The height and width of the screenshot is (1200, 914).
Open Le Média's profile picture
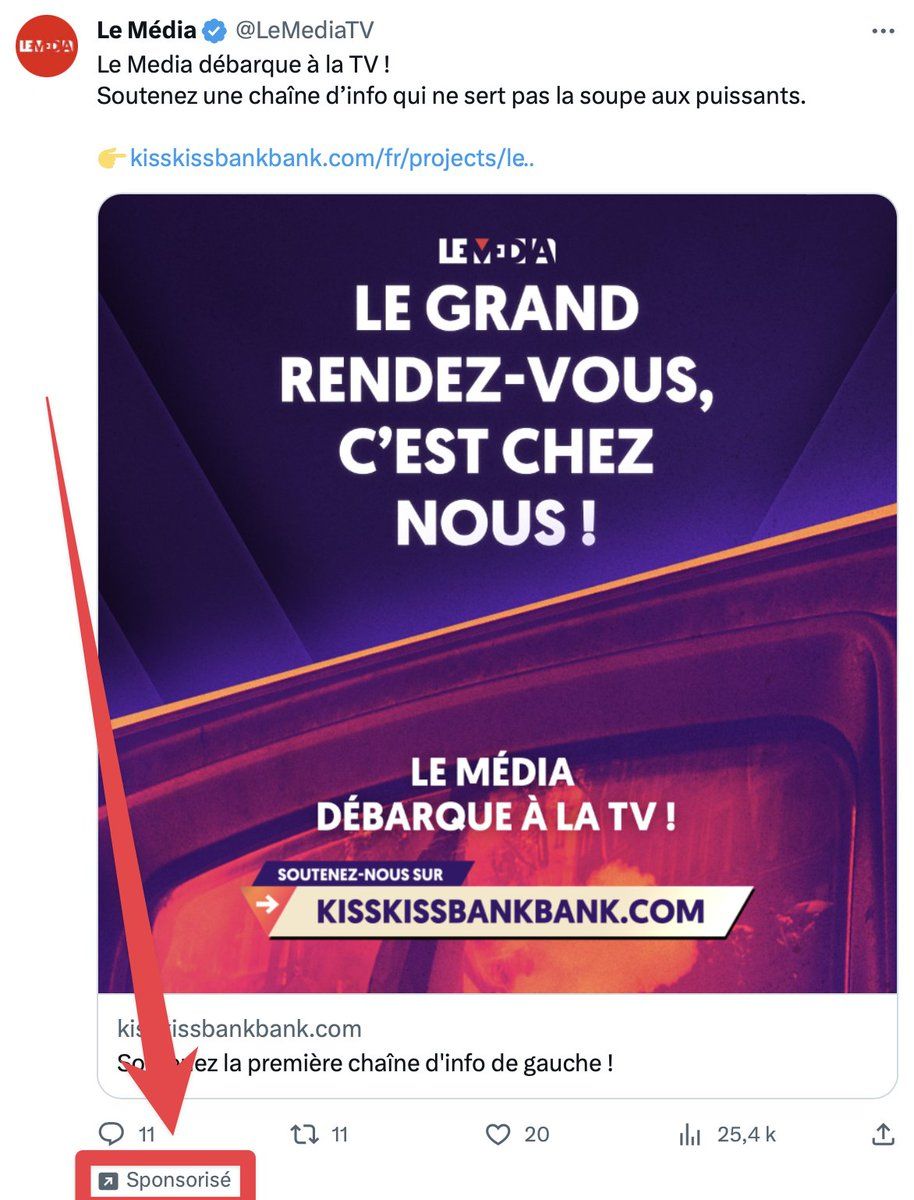click(47, 46)
